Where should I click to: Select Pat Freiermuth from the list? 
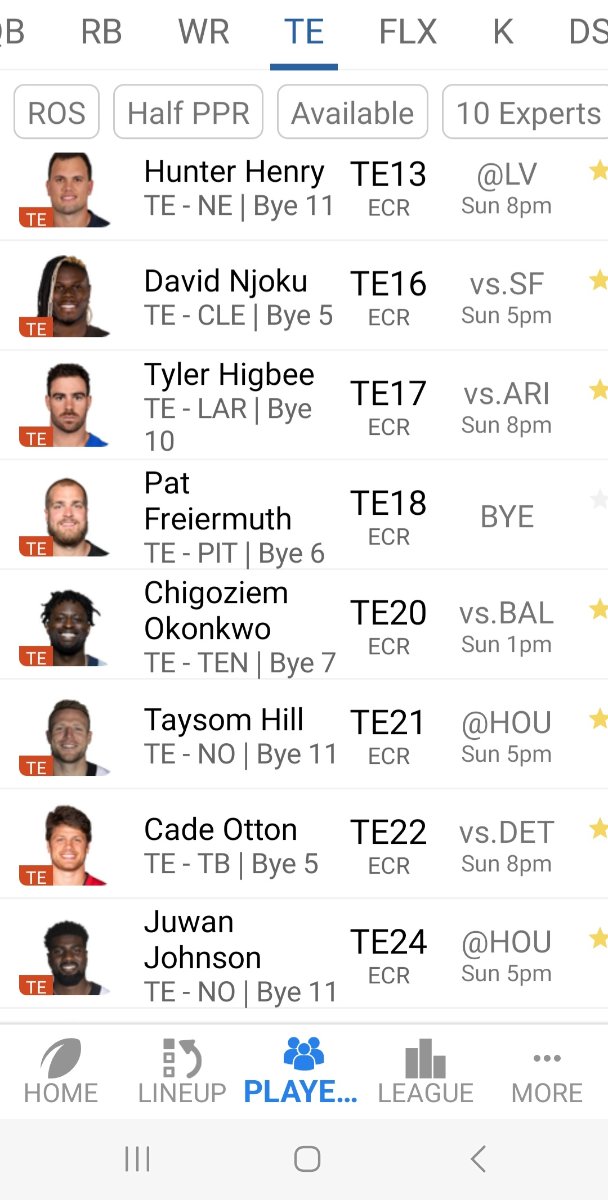click(x=218, y=516)
